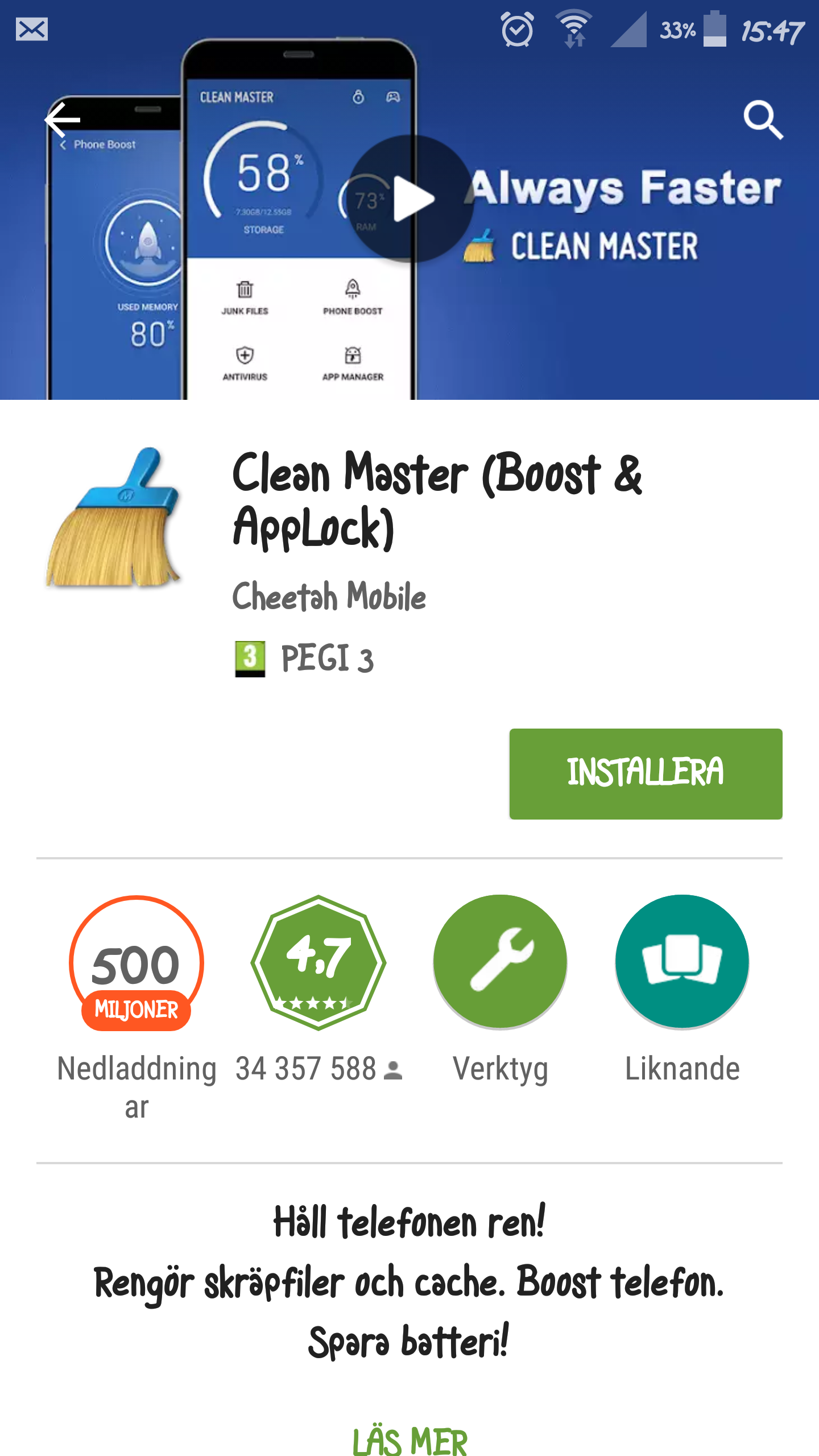
Task: Go back using the arrow icon
Action: pos(63,120)
